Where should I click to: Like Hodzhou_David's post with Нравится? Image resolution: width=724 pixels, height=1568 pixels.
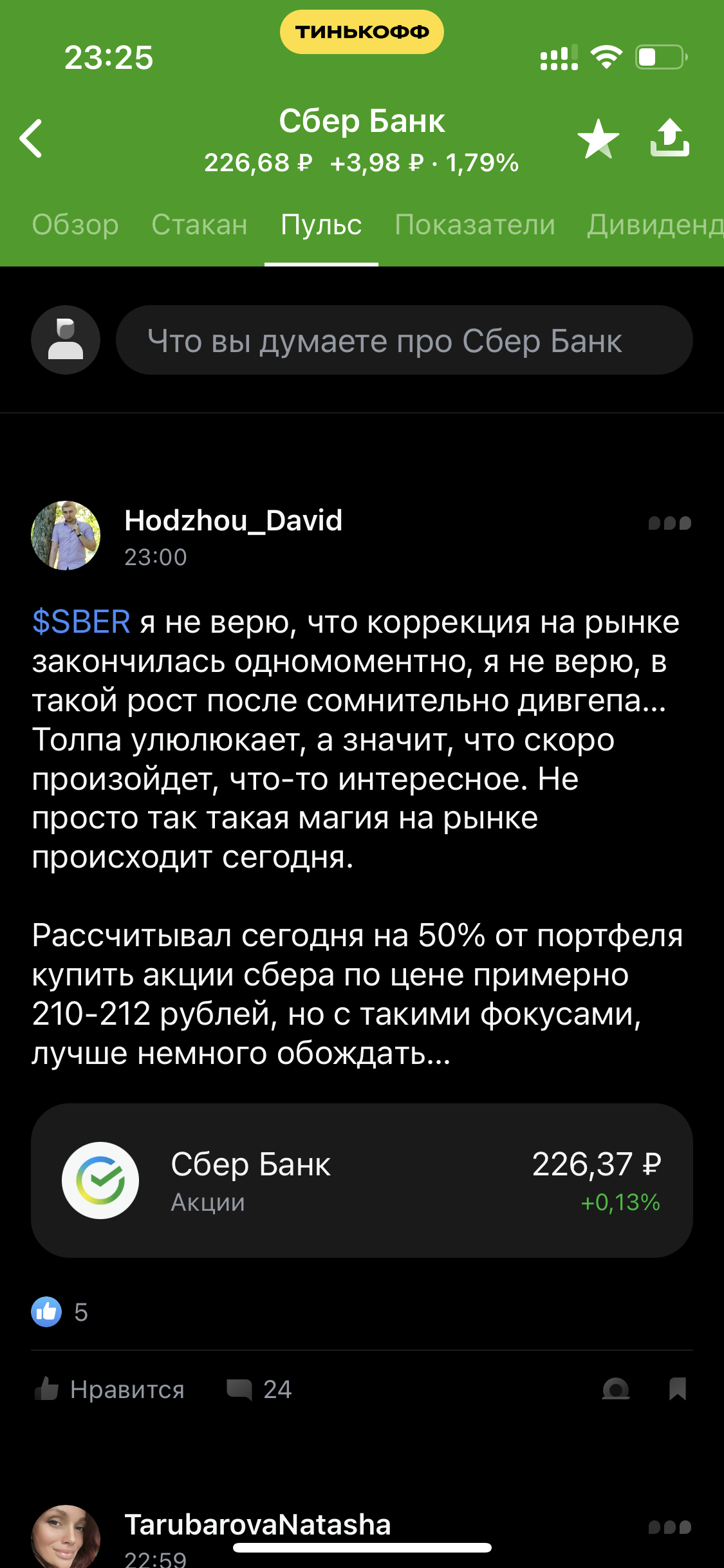(x=109, y=1389)
